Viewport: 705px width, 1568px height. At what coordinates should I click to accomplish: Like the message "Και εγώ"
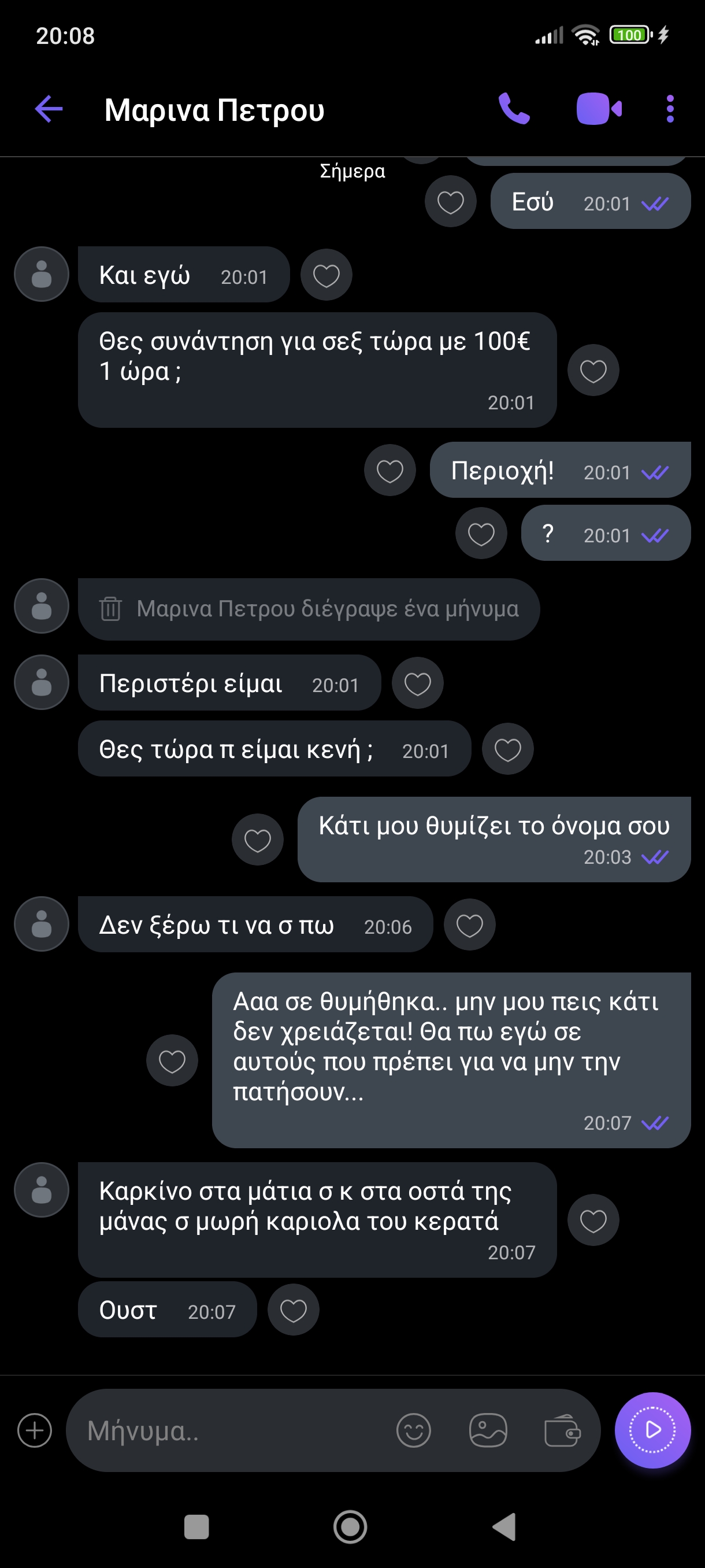326,275
